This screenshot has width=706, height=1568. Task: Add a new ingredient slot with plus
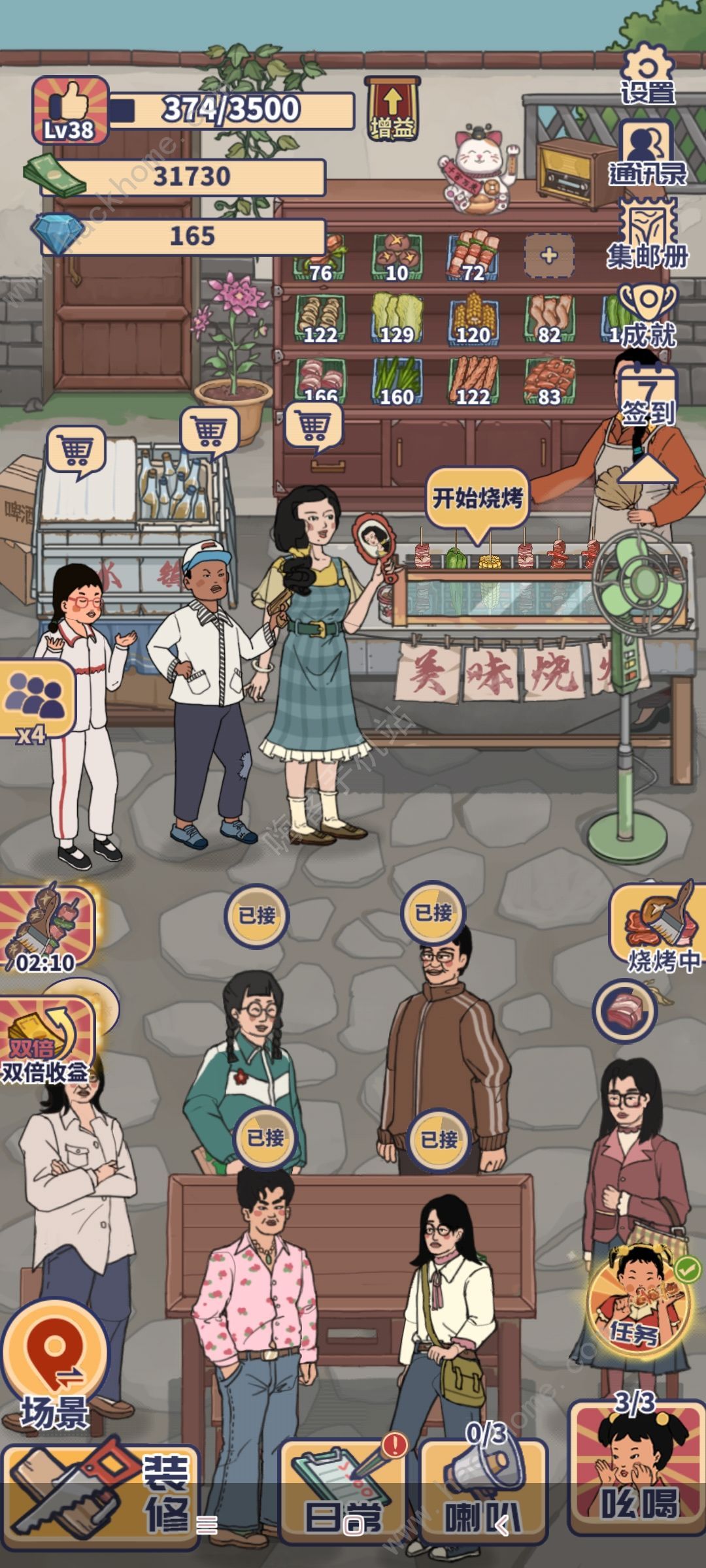point(549,256)
